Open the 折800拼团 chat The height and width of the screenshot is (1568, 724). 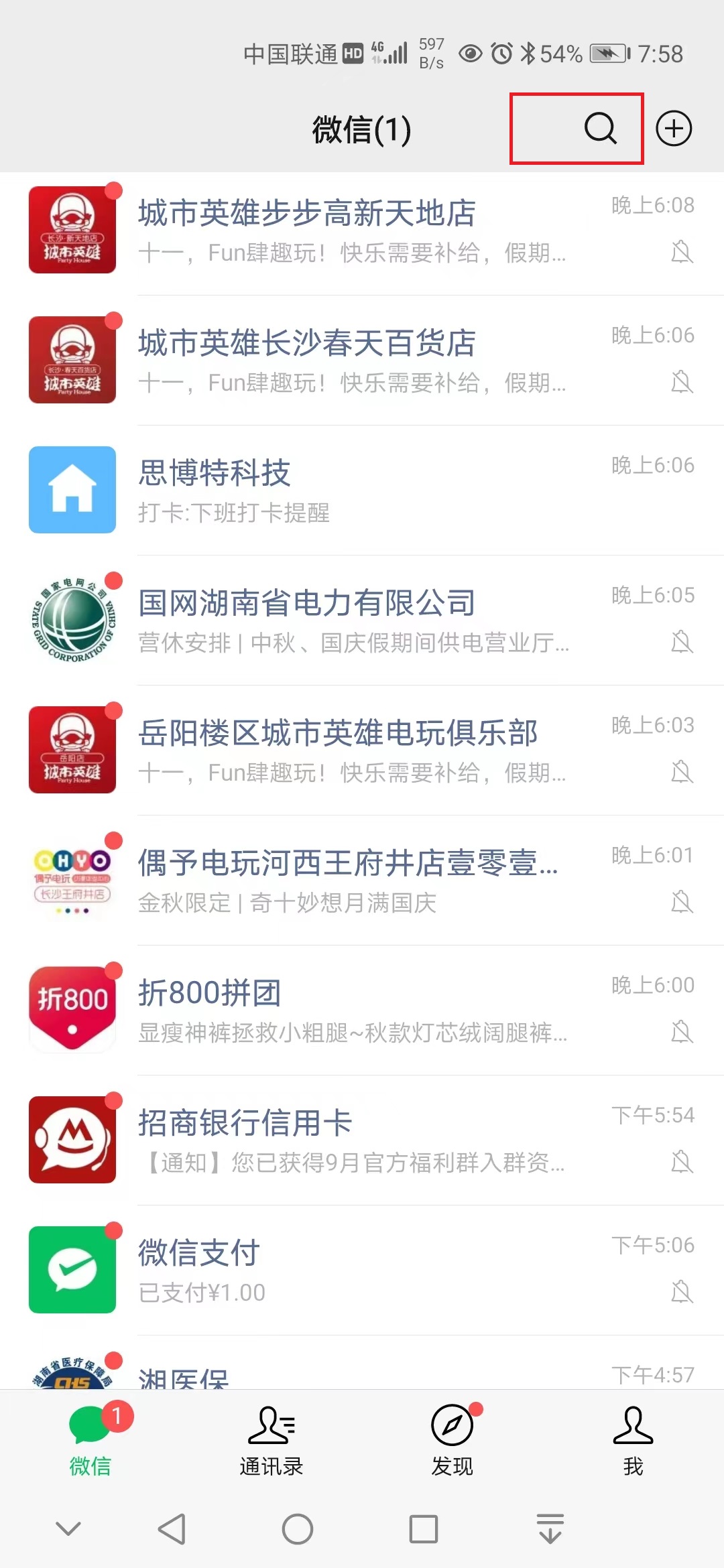(362, 1011)
